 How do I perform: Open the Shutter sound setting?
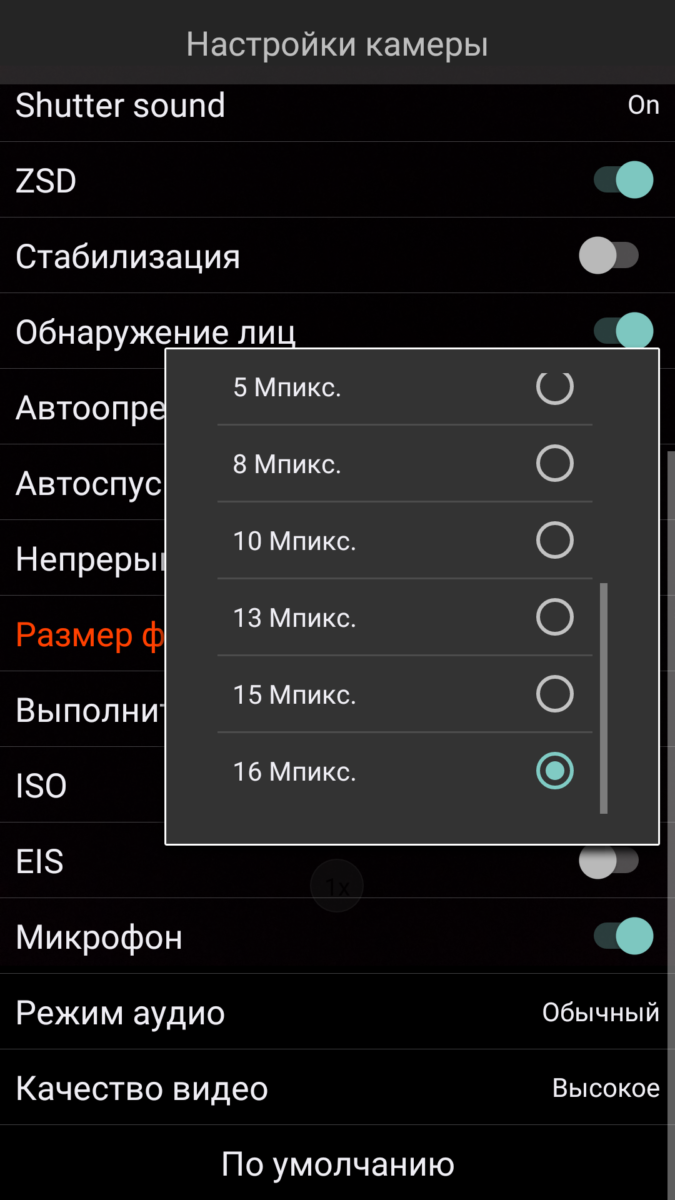[x=337, y=106]
